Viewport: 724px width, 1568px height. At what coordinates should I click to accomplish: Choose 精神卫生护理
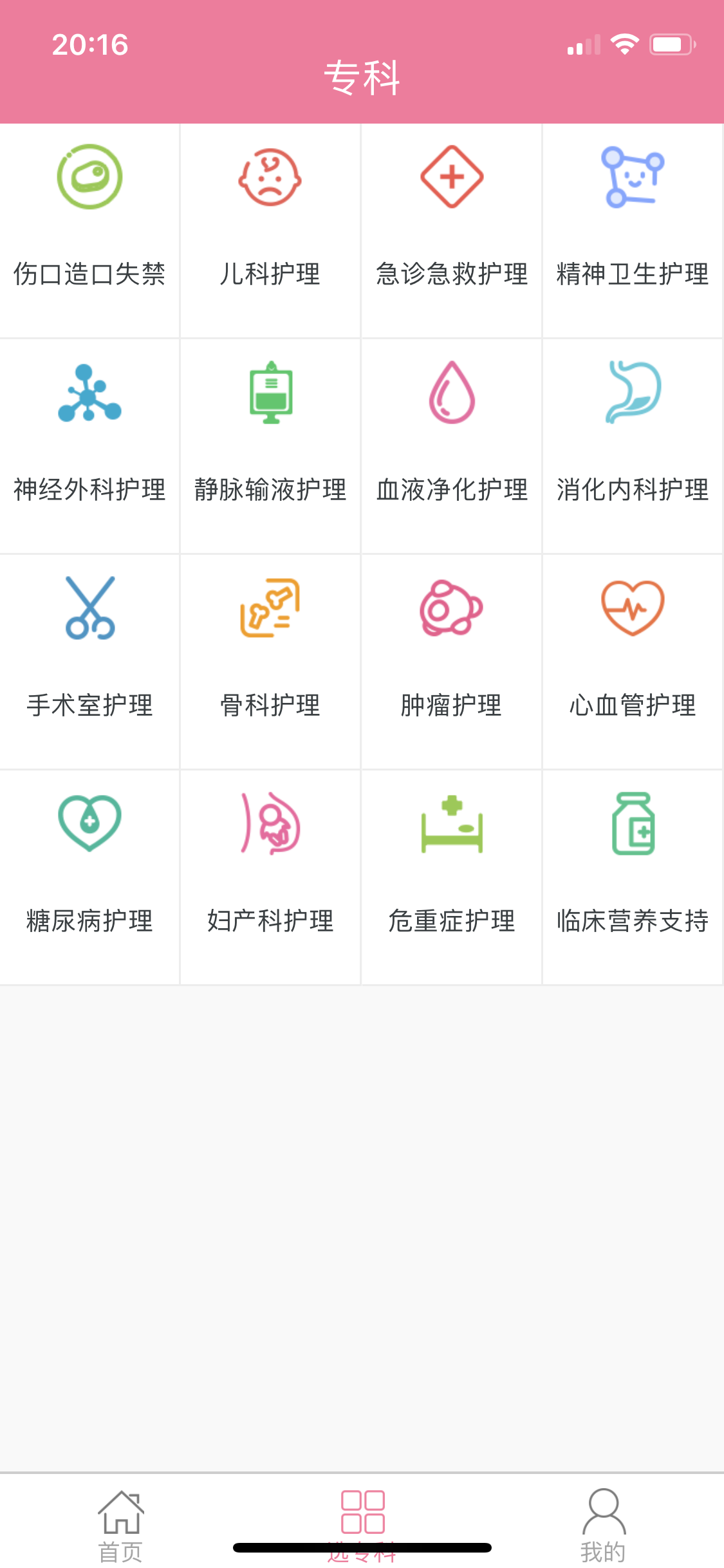pyautogui.click(x=633, y=230)
